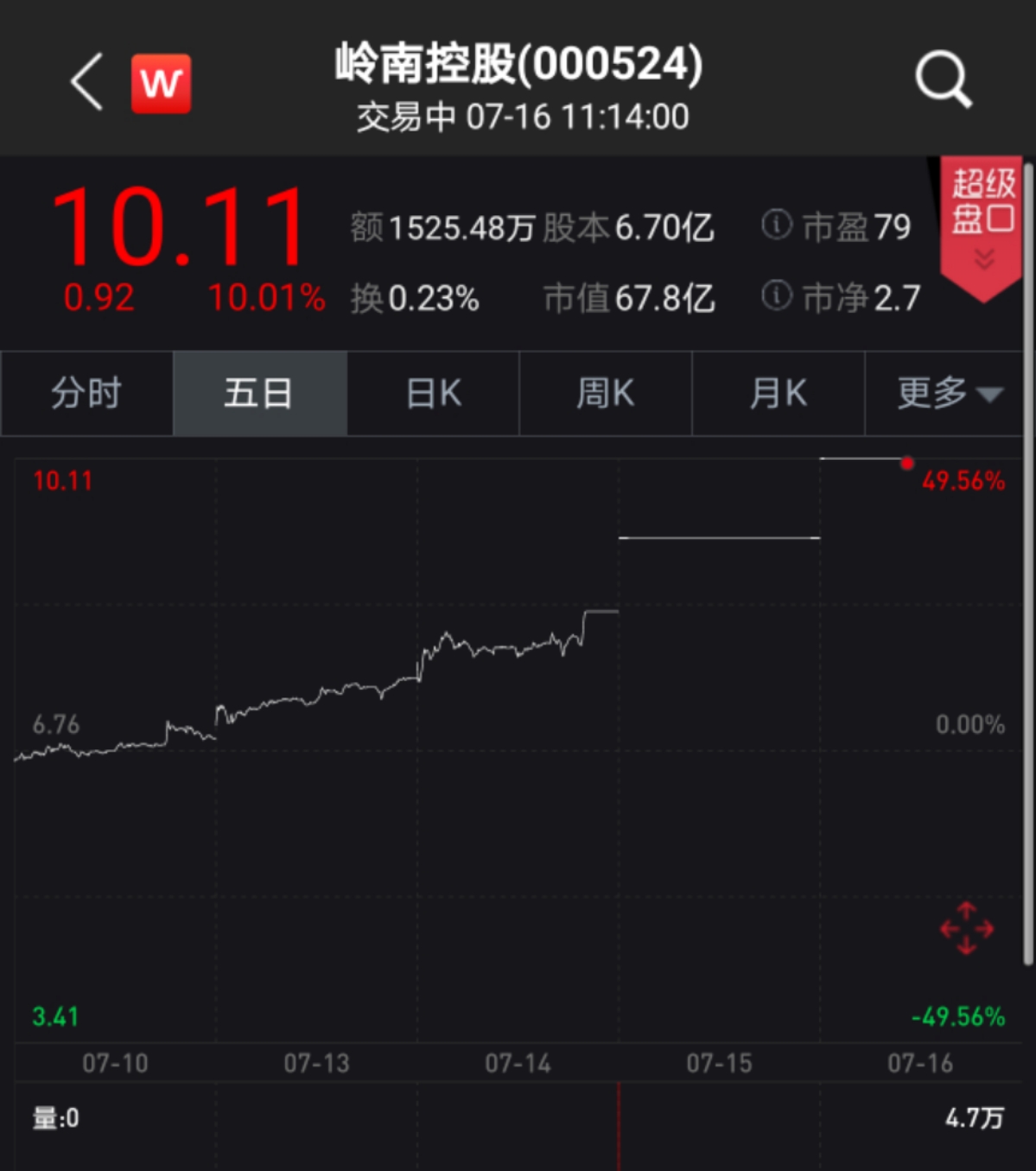Select the 五日 tab
1036x1171 pixels.
click(259, 393)
